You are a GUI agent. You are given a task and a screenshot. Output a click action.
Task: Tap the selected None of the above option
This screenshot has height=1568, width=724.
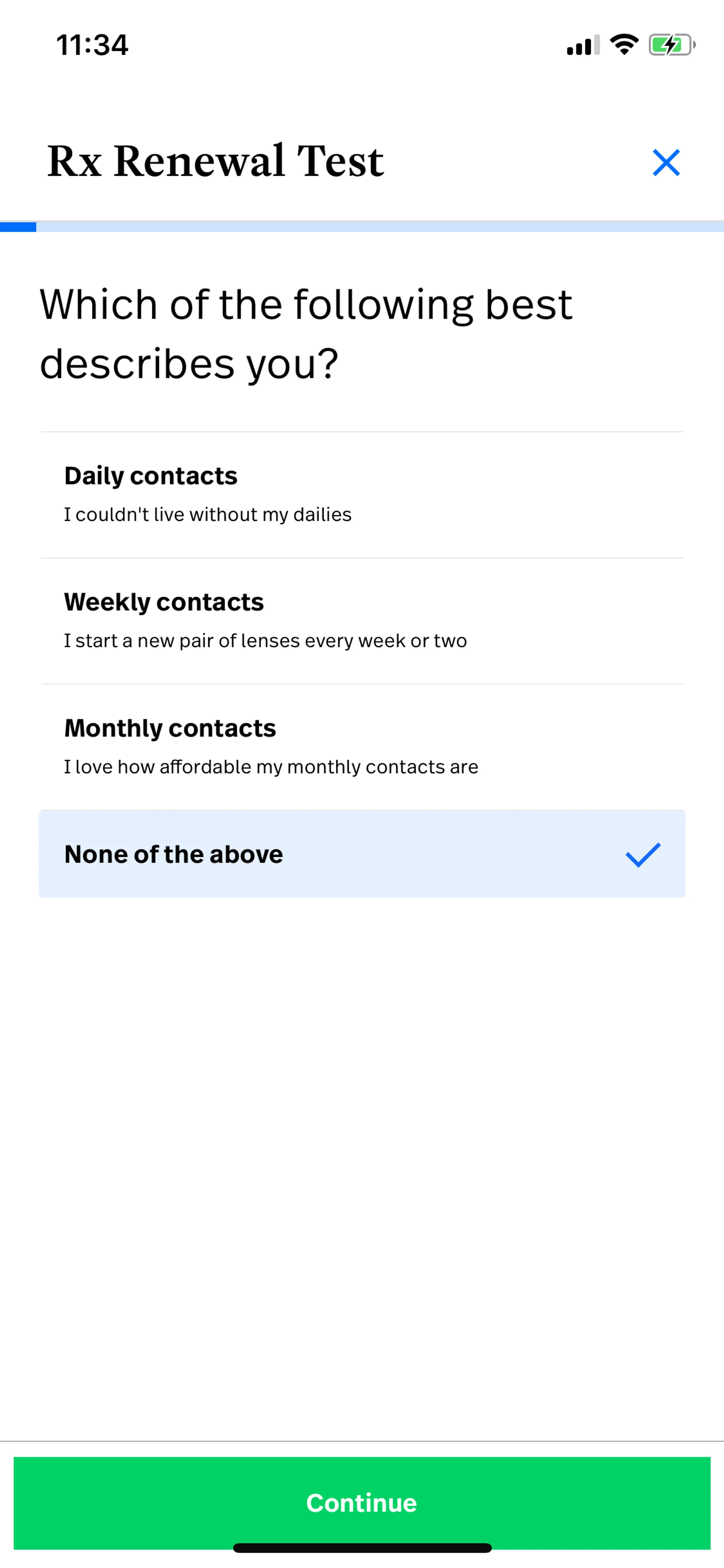coord(361,853)
